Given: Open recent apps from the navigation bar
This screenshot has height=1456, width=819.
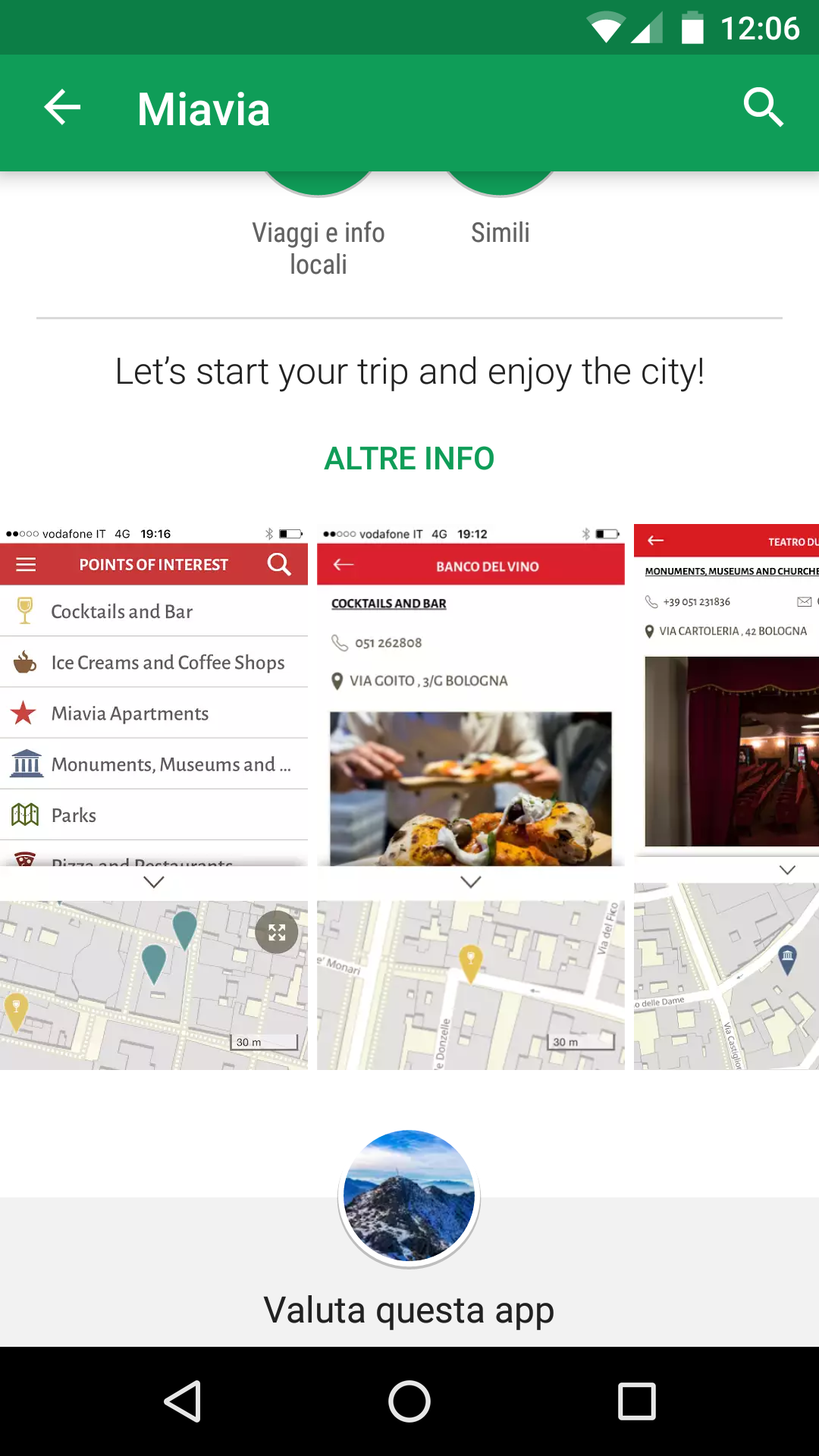Looking at the screenshot, I should [637, 1401].
